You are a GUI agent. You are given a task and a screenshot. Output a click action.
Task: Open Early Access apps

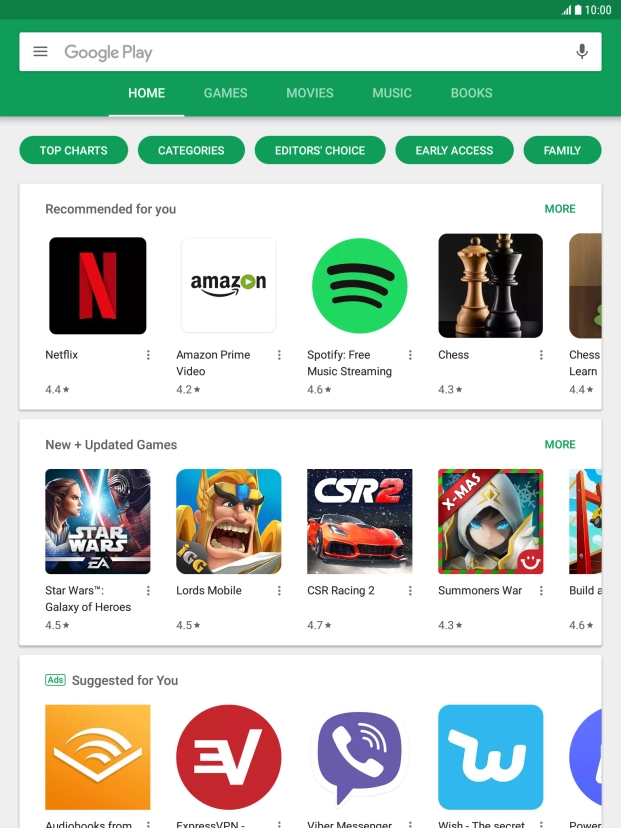[x=454, y=150]
